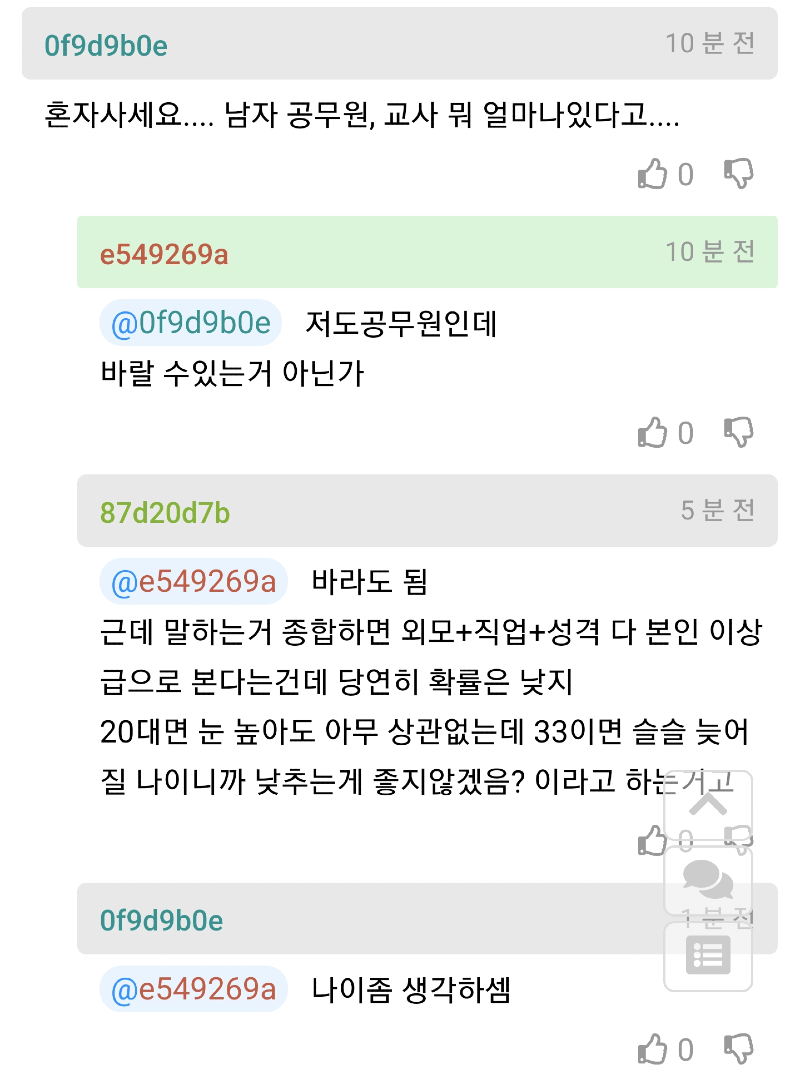Image resolution: width=800 pixels, height=1084 pixels.
Task: Tap the @0f9d9b0e mention in e549269a's reply
Action: (x=191, y=323)
